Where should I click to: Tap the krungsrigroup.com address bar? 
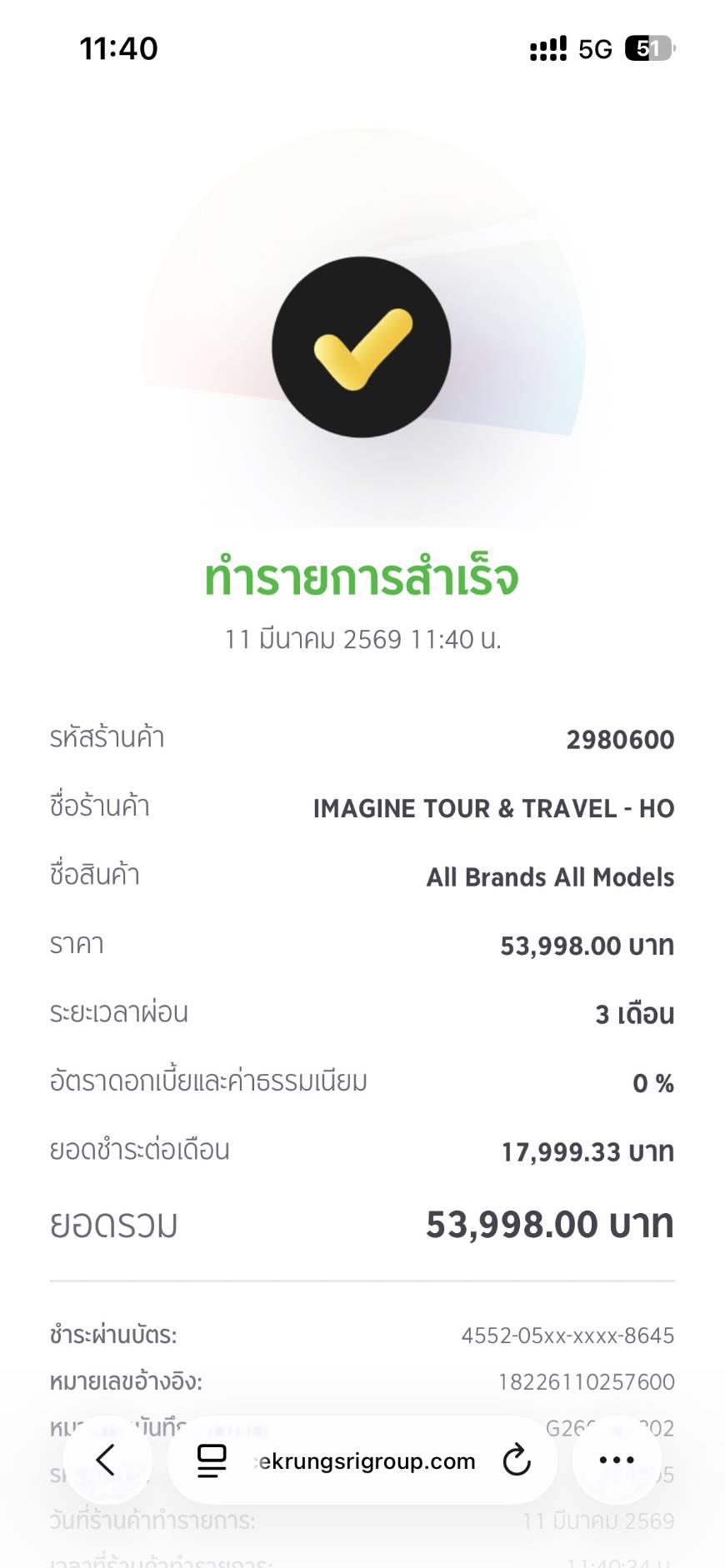(365, 1461)
